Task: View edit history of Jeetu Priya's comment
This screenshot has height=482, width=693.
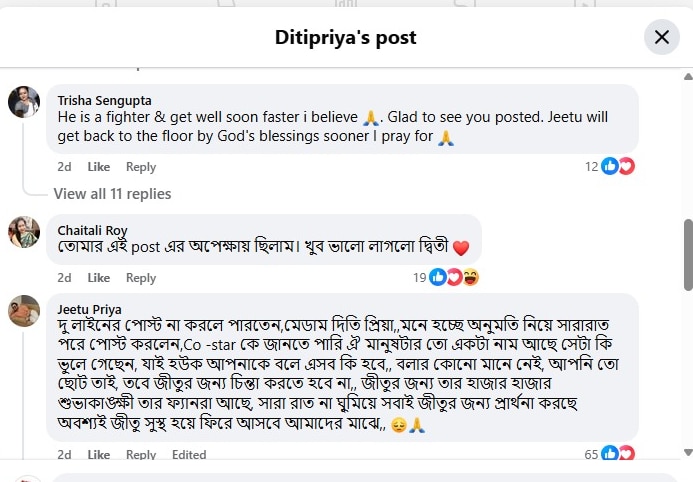Action: (189, 454)
